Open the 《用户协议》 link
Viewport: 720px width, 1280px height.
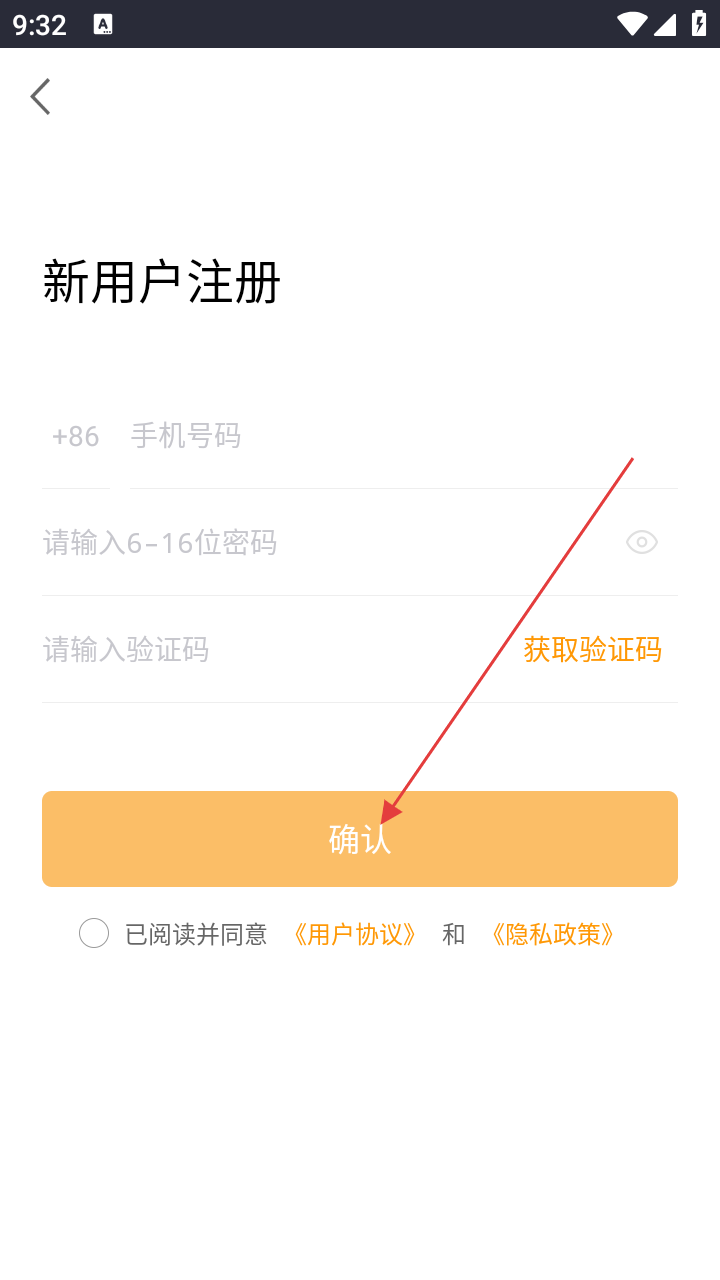354,934
